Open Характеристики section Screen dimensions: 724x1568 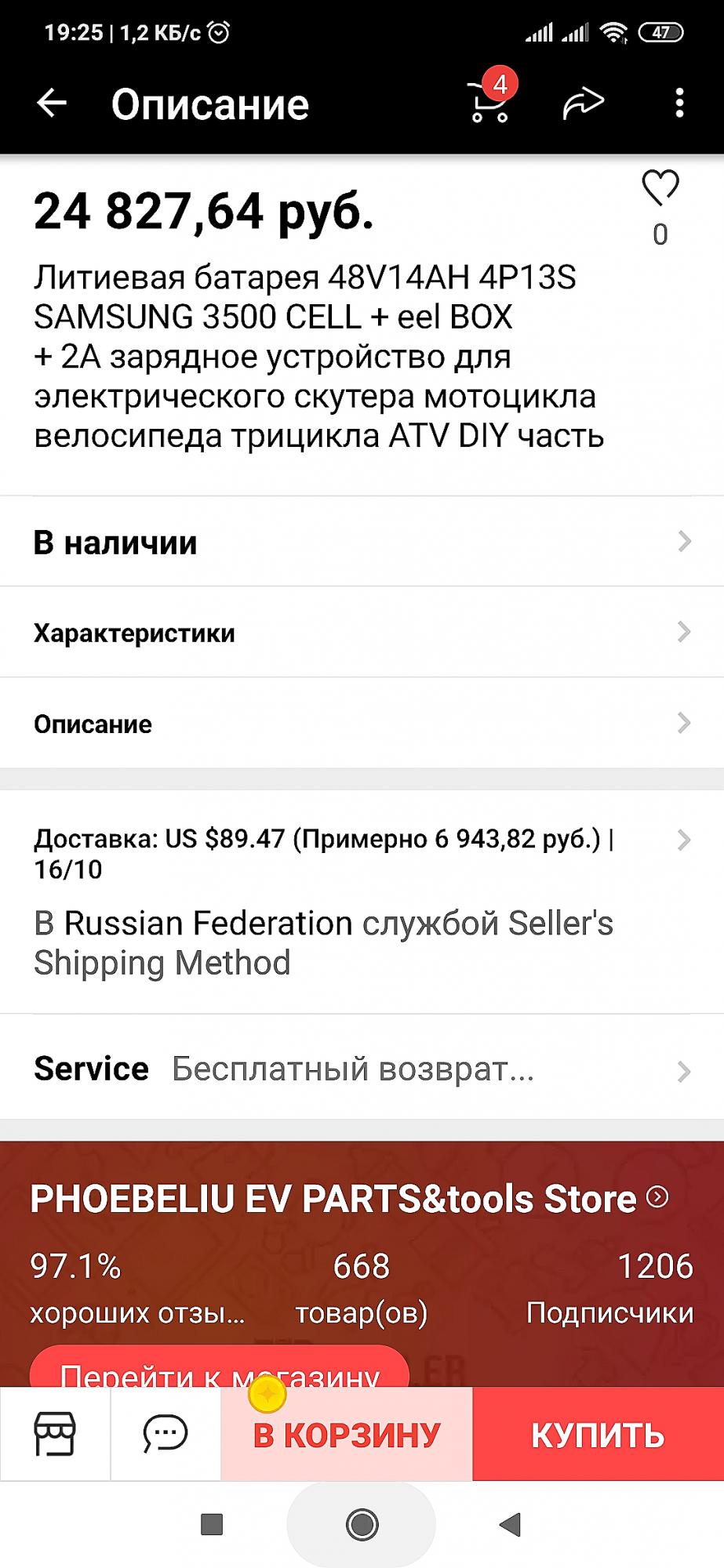coord(362,633)
